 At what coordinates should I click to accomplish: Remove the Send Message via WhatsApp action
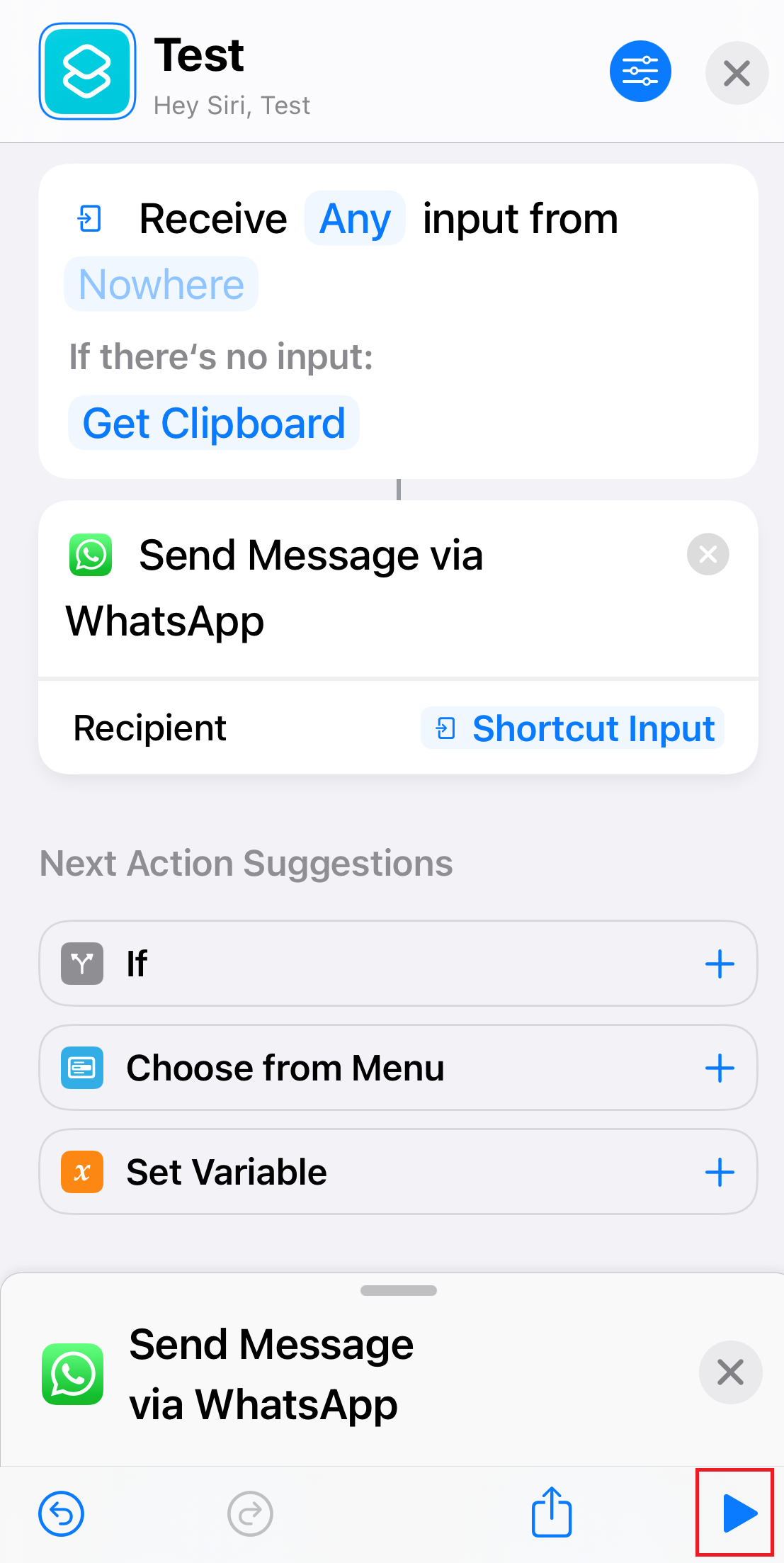708,554
